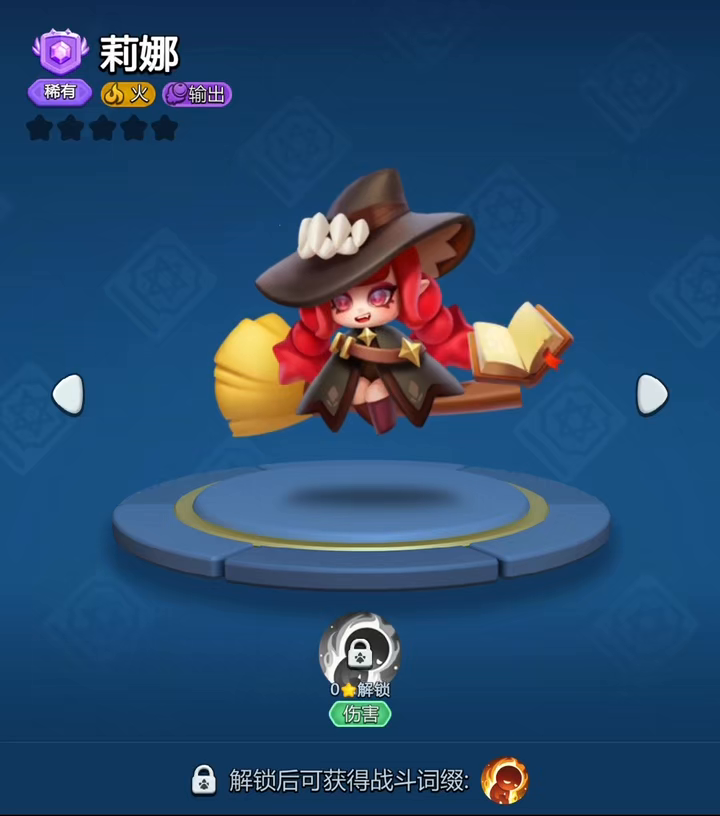Go to the next character with right arrow
Screen dimensions: 720x816
(651, 394)
